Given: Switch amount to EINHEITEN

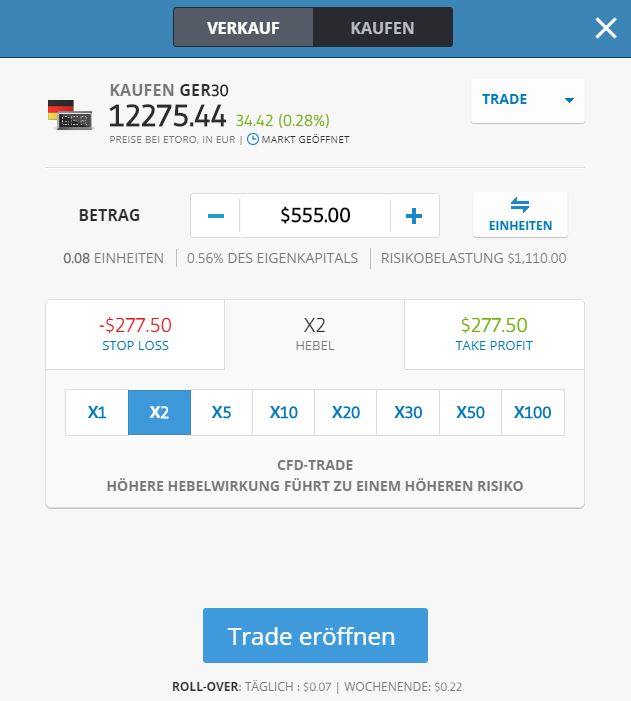Looking at the screenshot, I should coord(520,215).
